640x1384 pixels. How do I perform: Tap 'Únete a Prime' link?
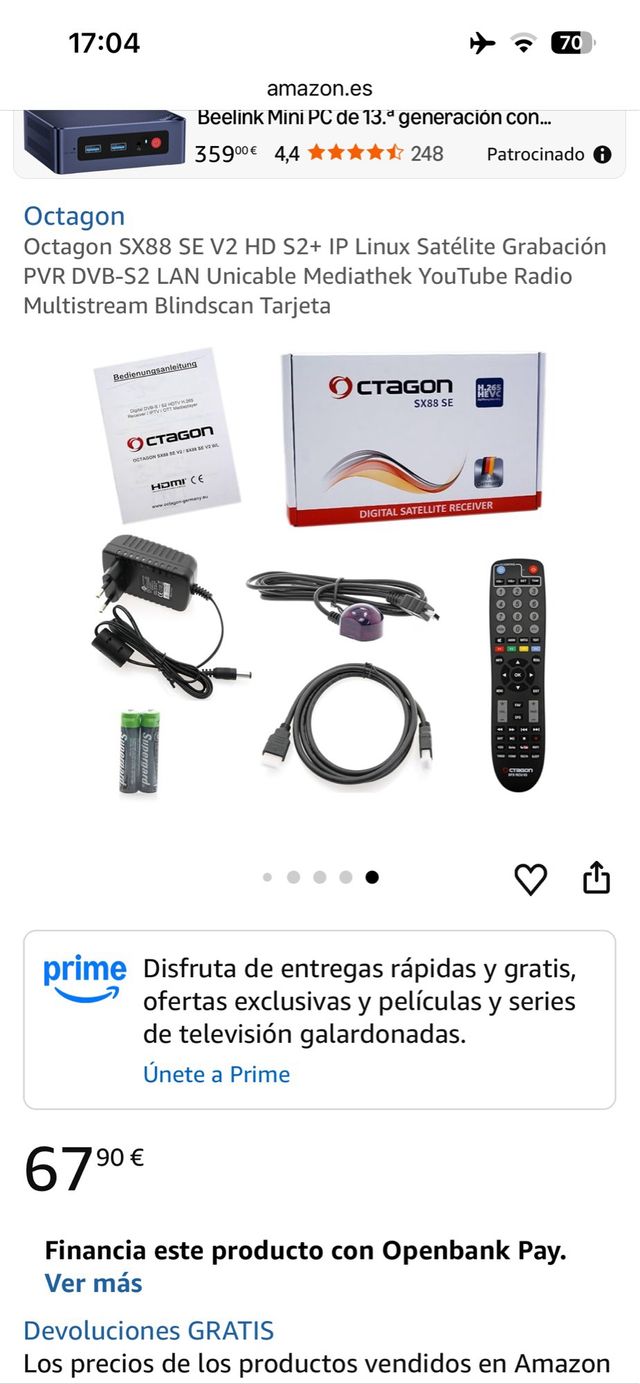coord(216,1074)
